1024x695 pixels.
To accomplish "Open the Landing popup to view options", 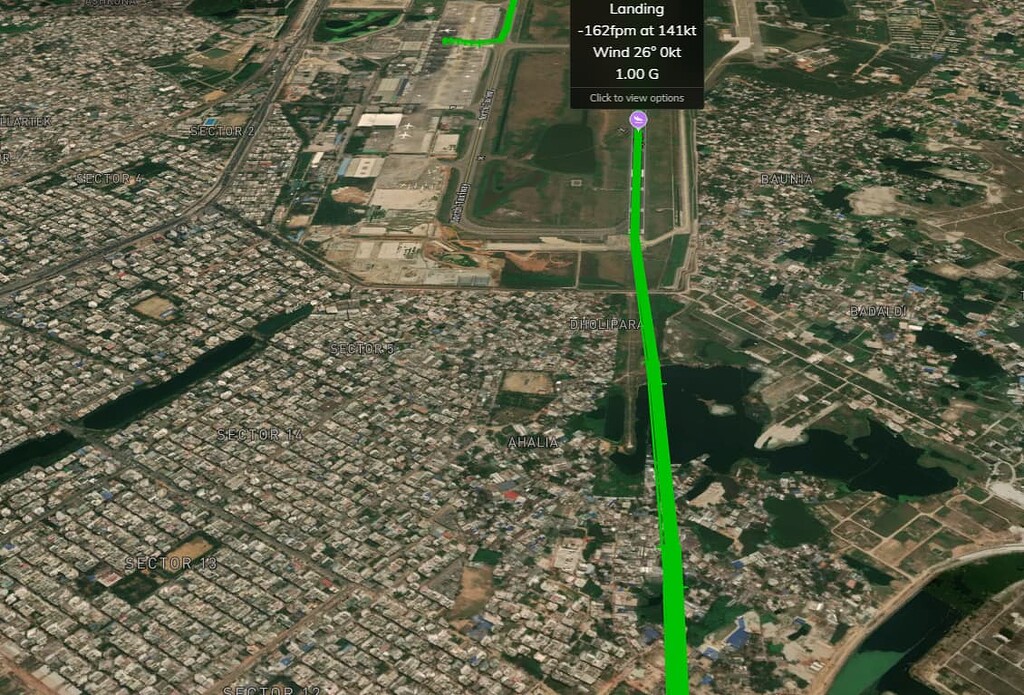I will [637, 97].
